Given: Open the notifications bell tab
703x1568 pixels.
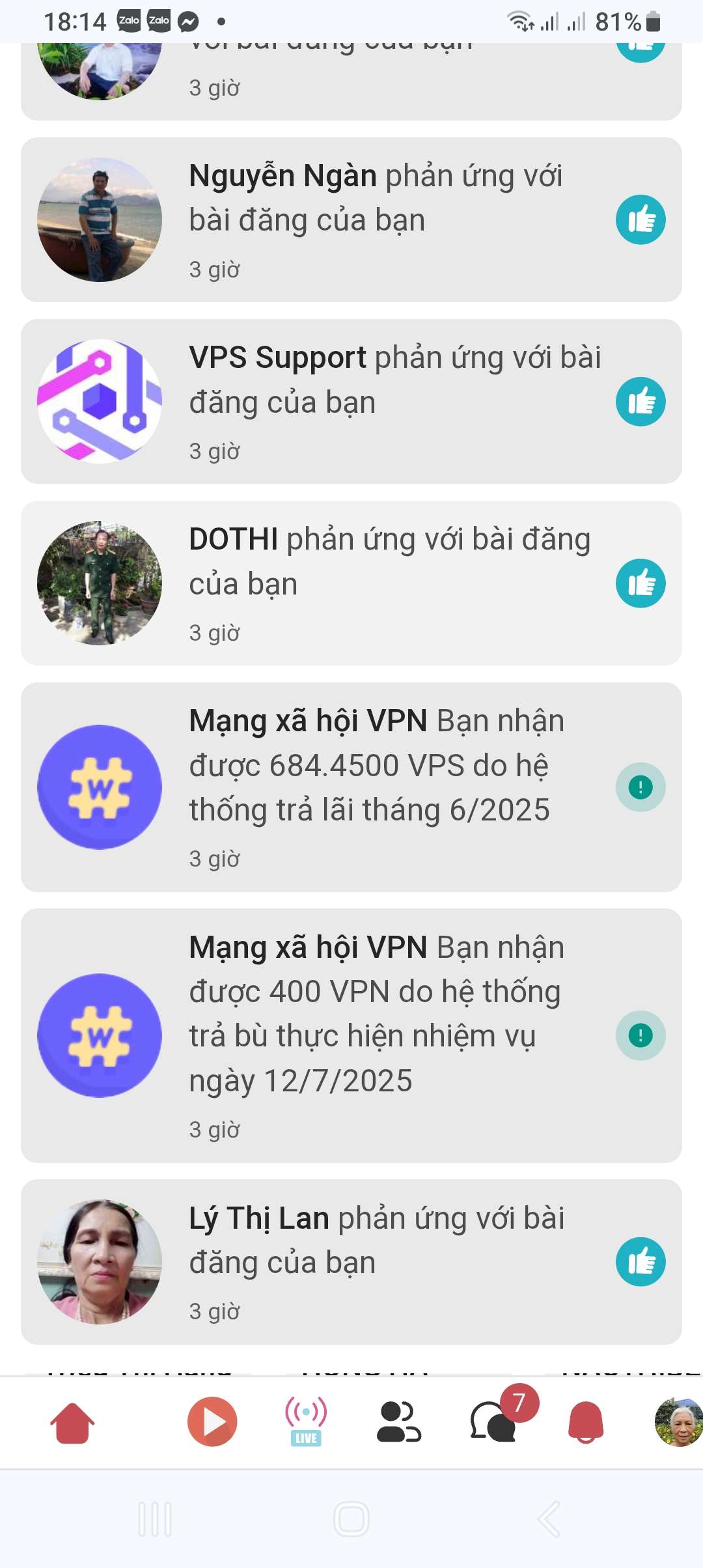Looking at the screenshot, I should tap(586, 1421).
